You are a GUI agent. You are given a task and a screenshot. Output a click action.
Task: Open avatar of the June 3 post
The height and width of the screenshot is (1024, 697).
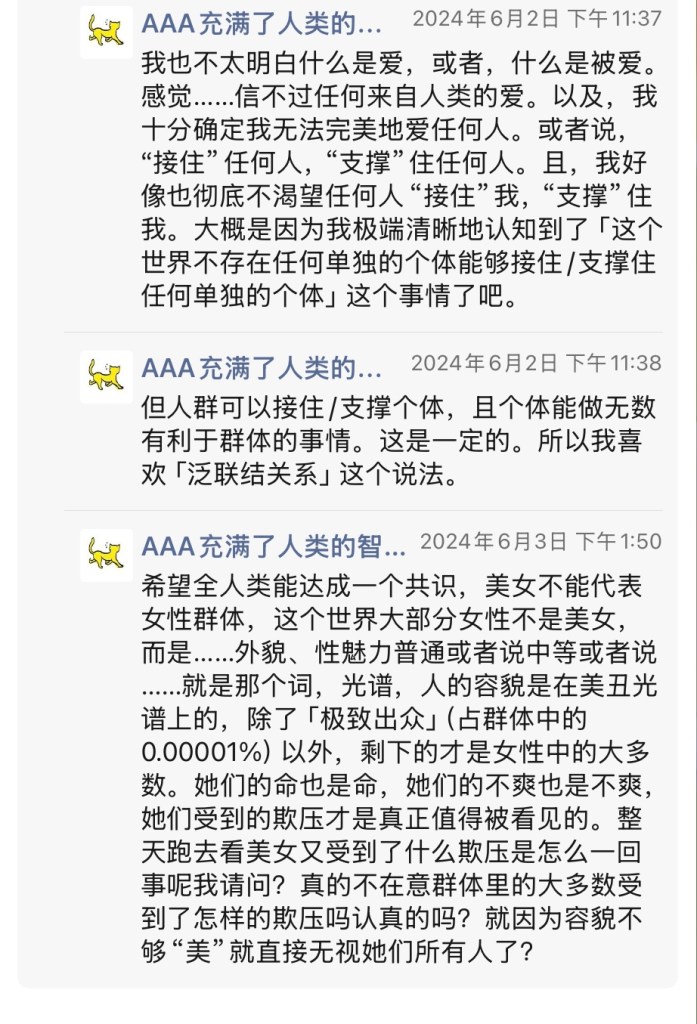106,554
